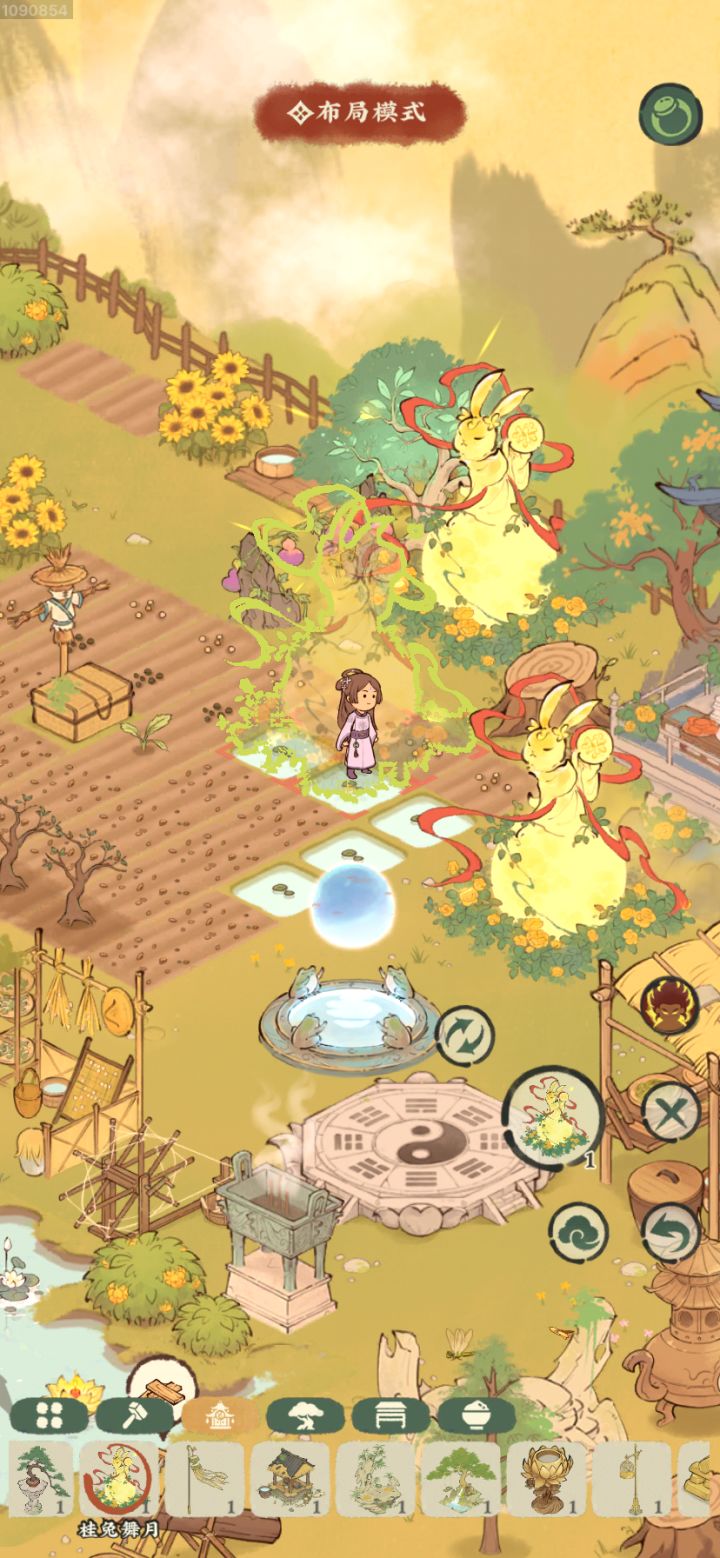Select the 桂兔舞月 rabbit item thumbnail

[x=119, y=1479]
